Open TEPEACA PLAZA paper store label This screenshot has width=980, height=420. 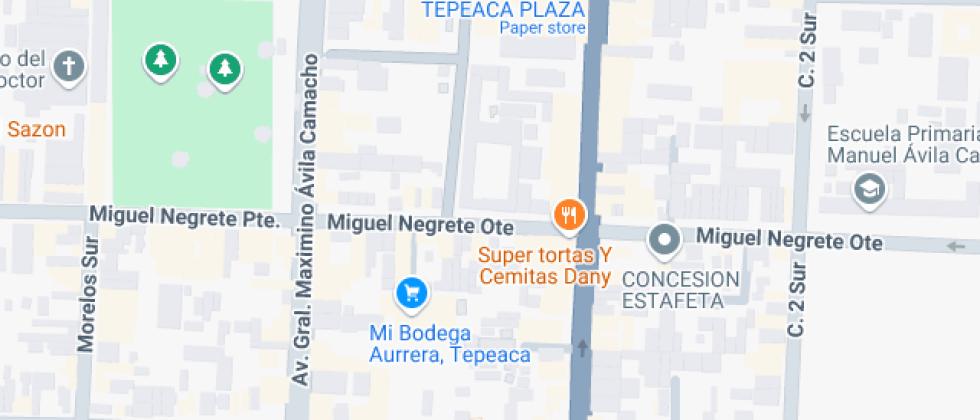503,11
